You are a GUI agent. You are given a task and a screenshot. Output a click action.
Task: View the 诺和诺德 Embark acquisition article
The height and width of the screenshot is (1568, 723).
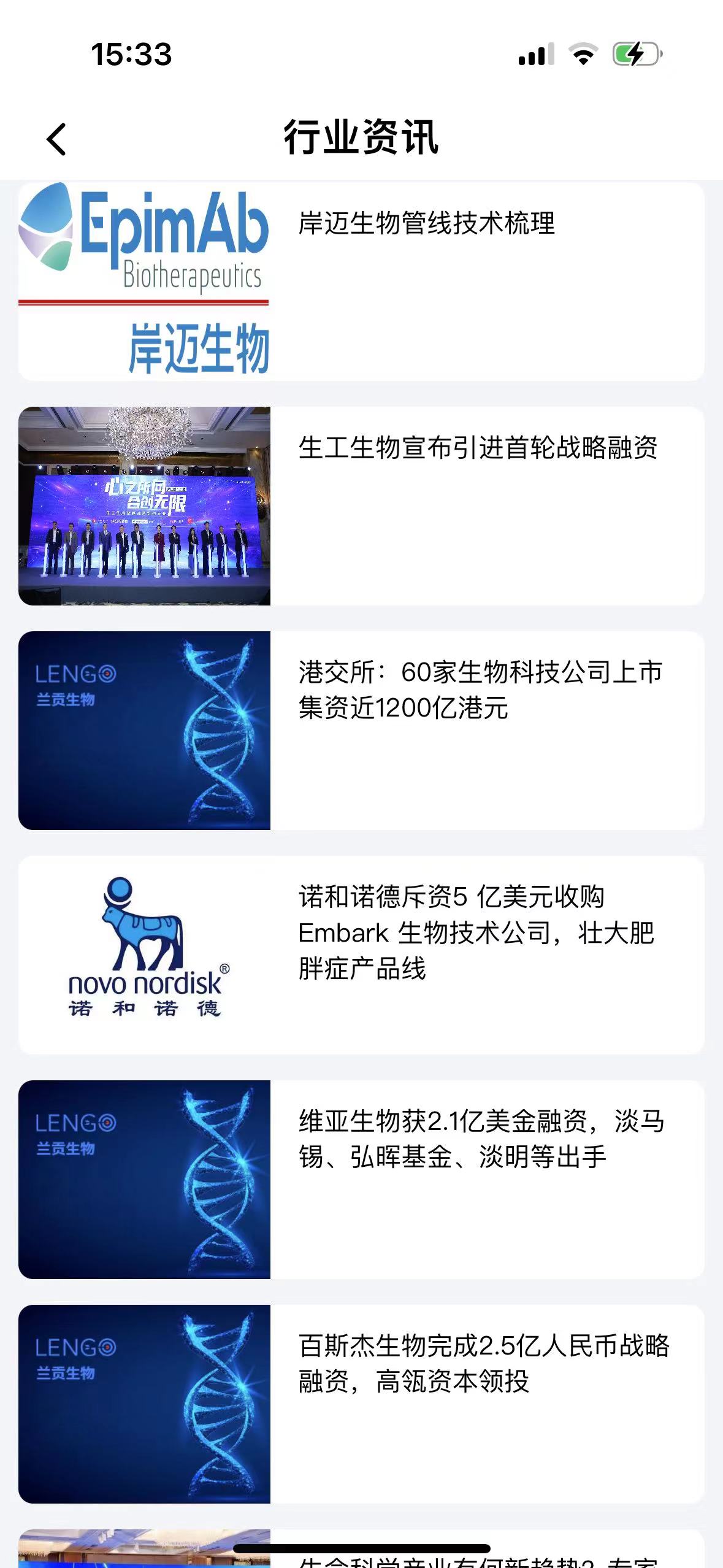(476, 932)
